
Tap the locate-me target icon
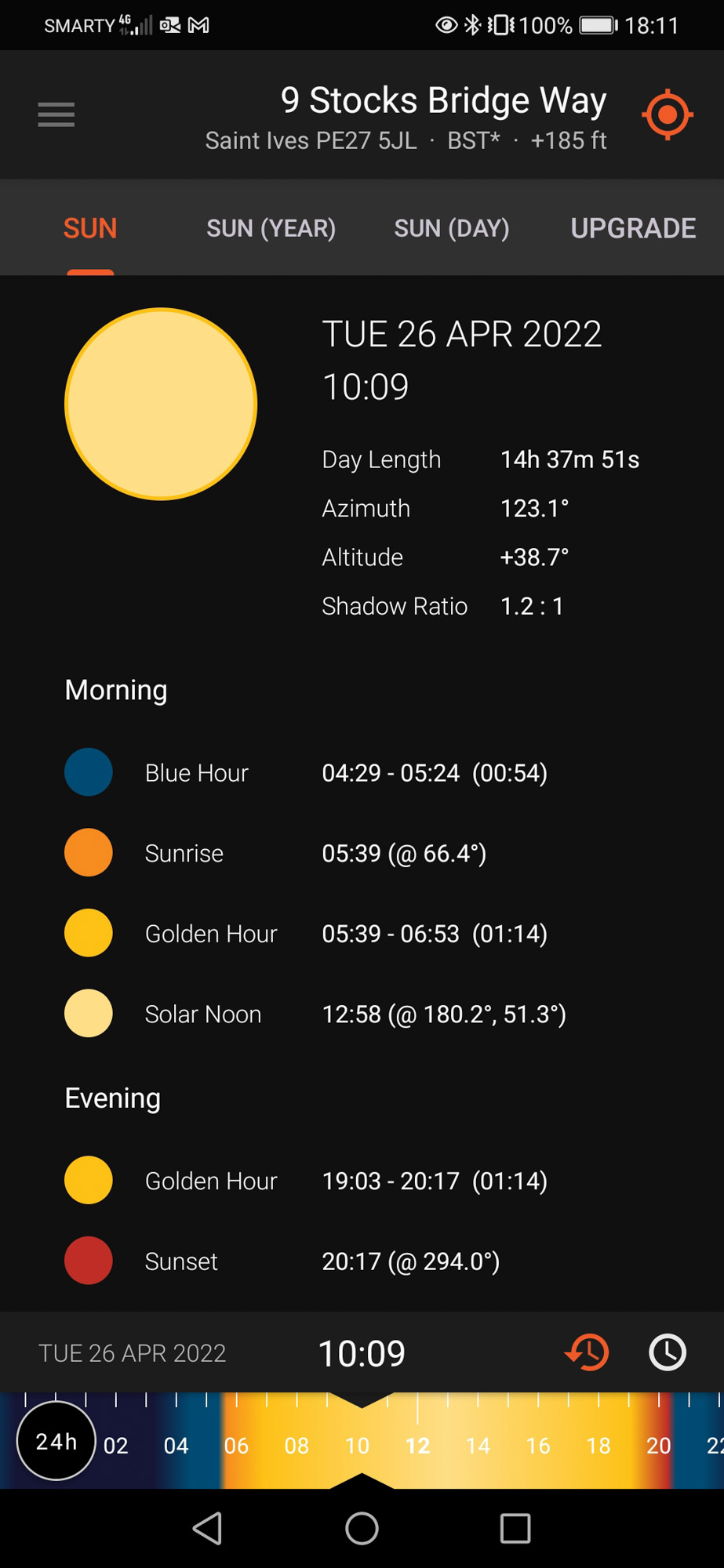(x=667, y=114)
